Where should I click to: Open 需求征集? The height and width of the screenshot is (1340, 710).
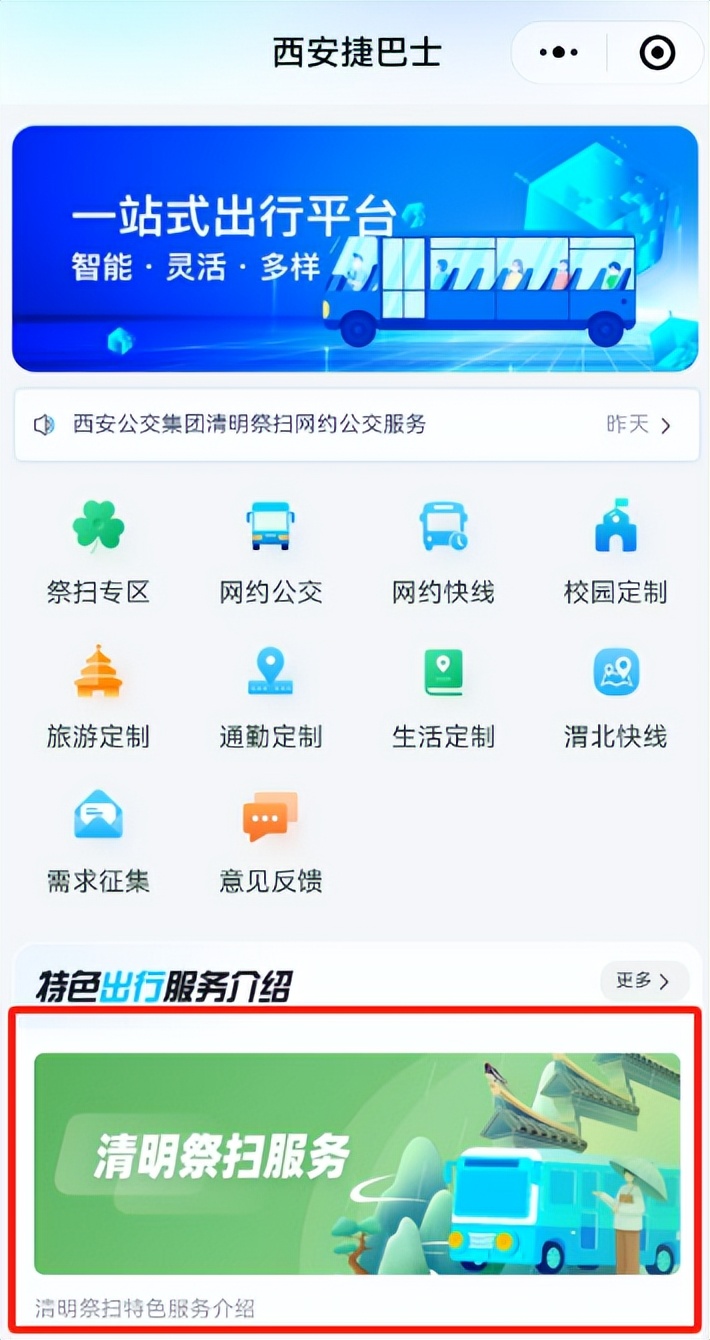[x=98, y=841]
